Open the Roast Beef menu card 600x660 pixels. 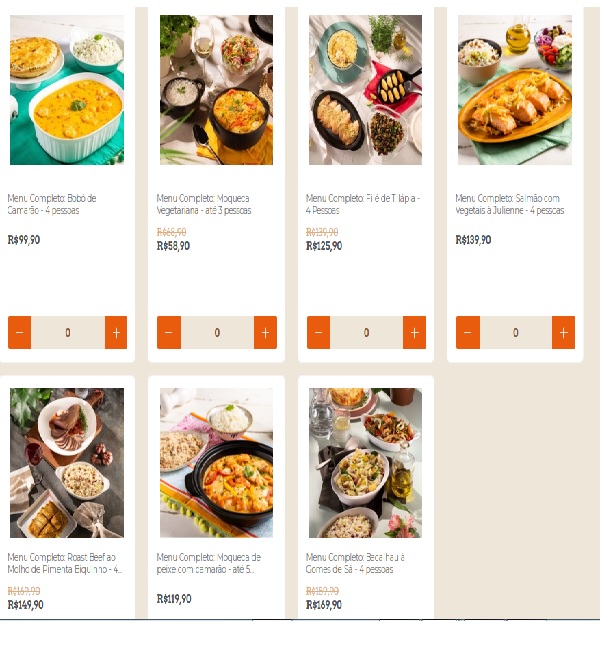(67, 463)
